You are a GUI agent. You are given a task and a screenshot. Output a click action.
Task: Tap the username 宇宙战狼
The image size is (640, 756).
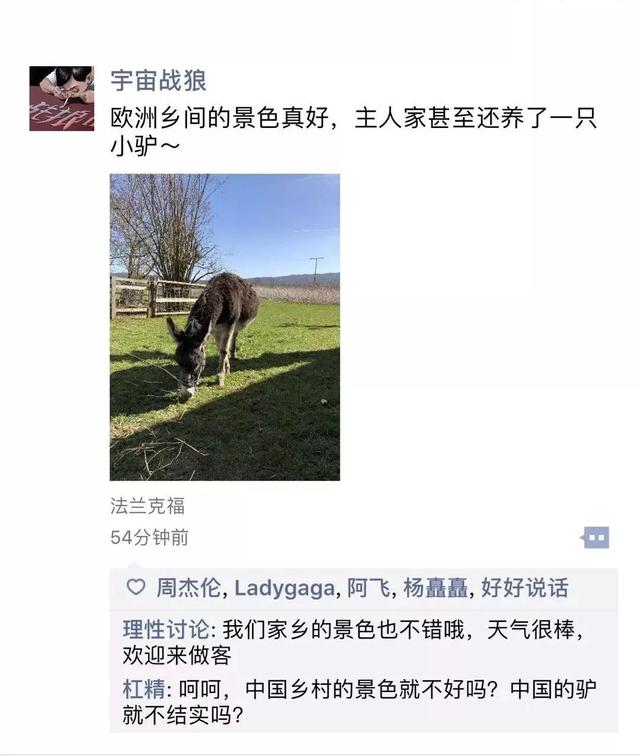[x=158, y=82]
